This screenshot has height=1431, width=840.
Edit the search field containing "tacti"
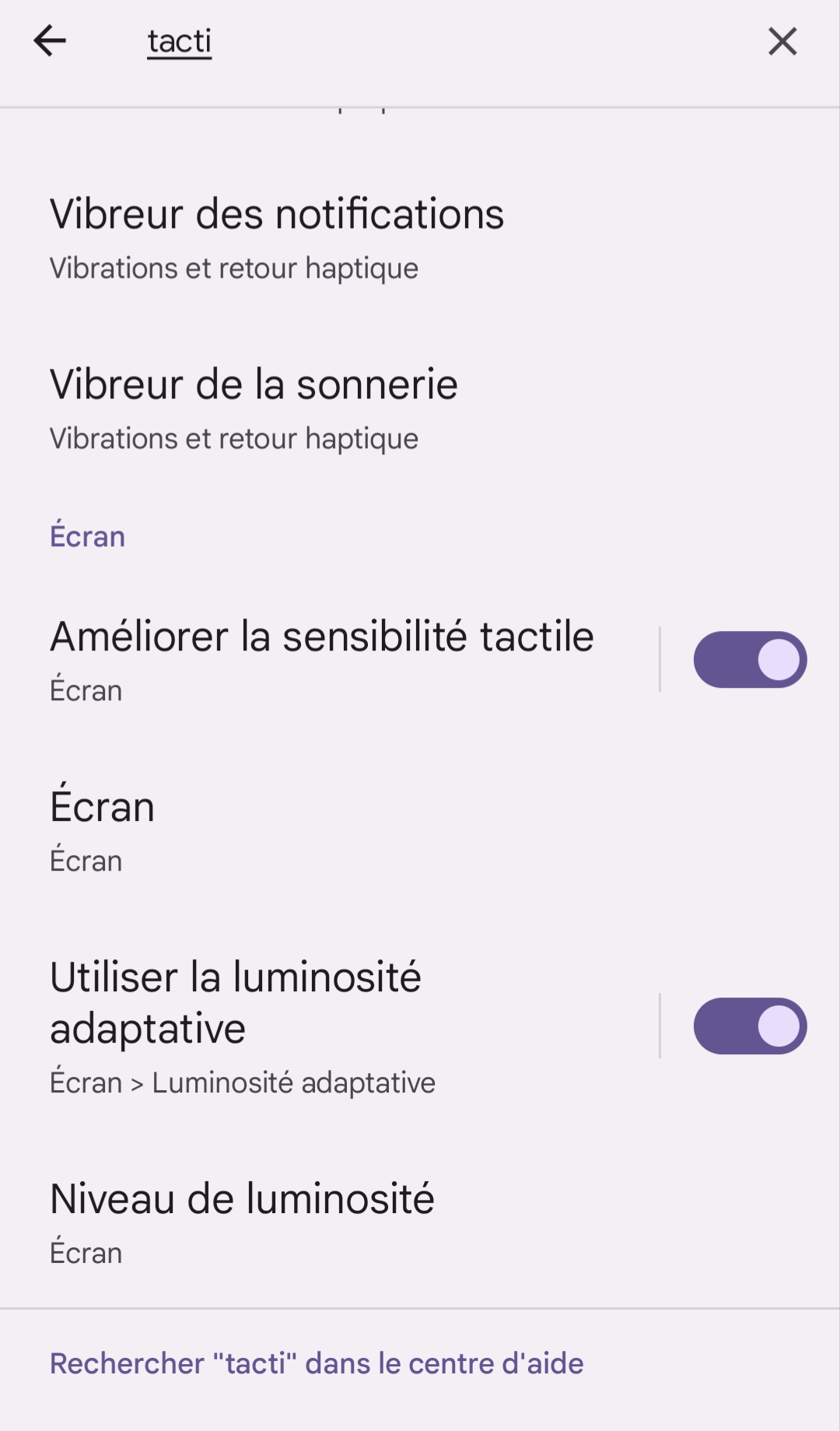(x=389, y=41)
